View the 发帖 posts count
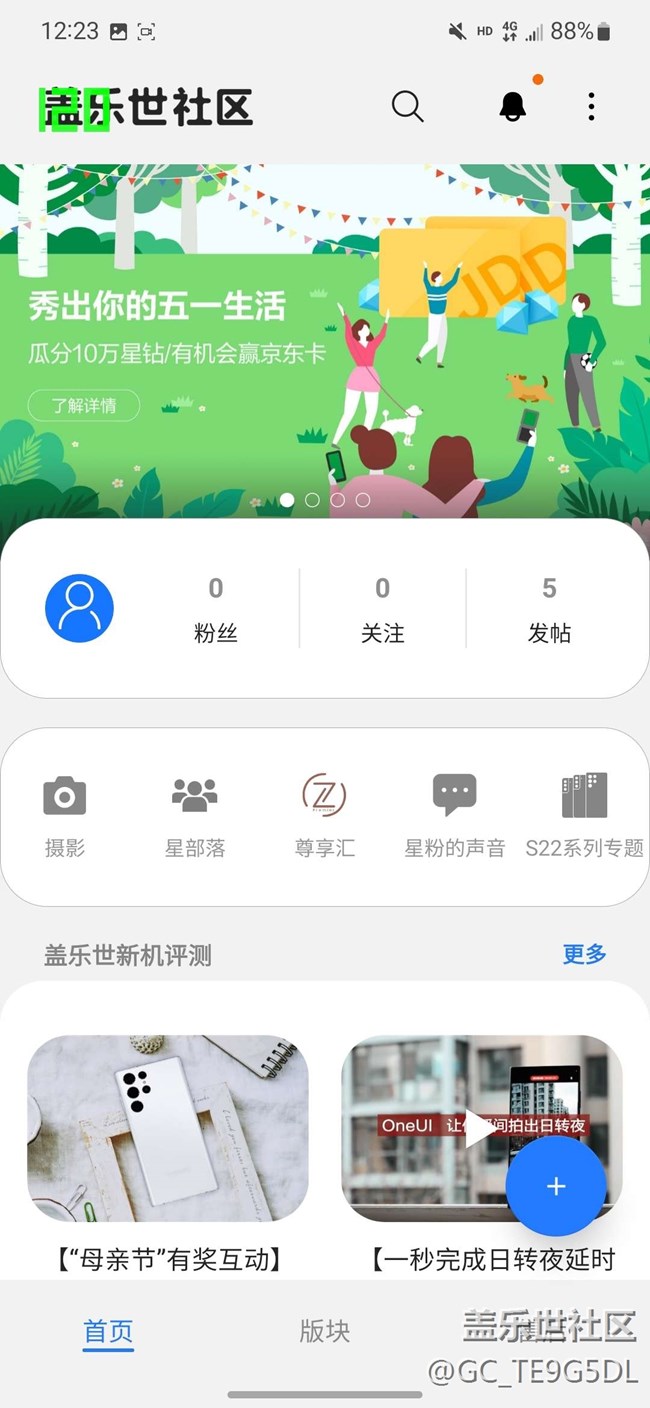 click(549, 609)
